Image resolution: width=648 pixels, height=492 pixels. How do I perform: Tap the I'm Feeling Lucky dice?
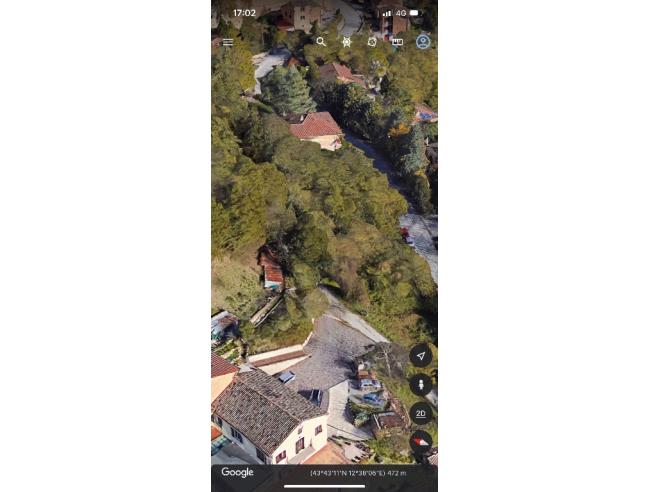[x=372, y=42]
